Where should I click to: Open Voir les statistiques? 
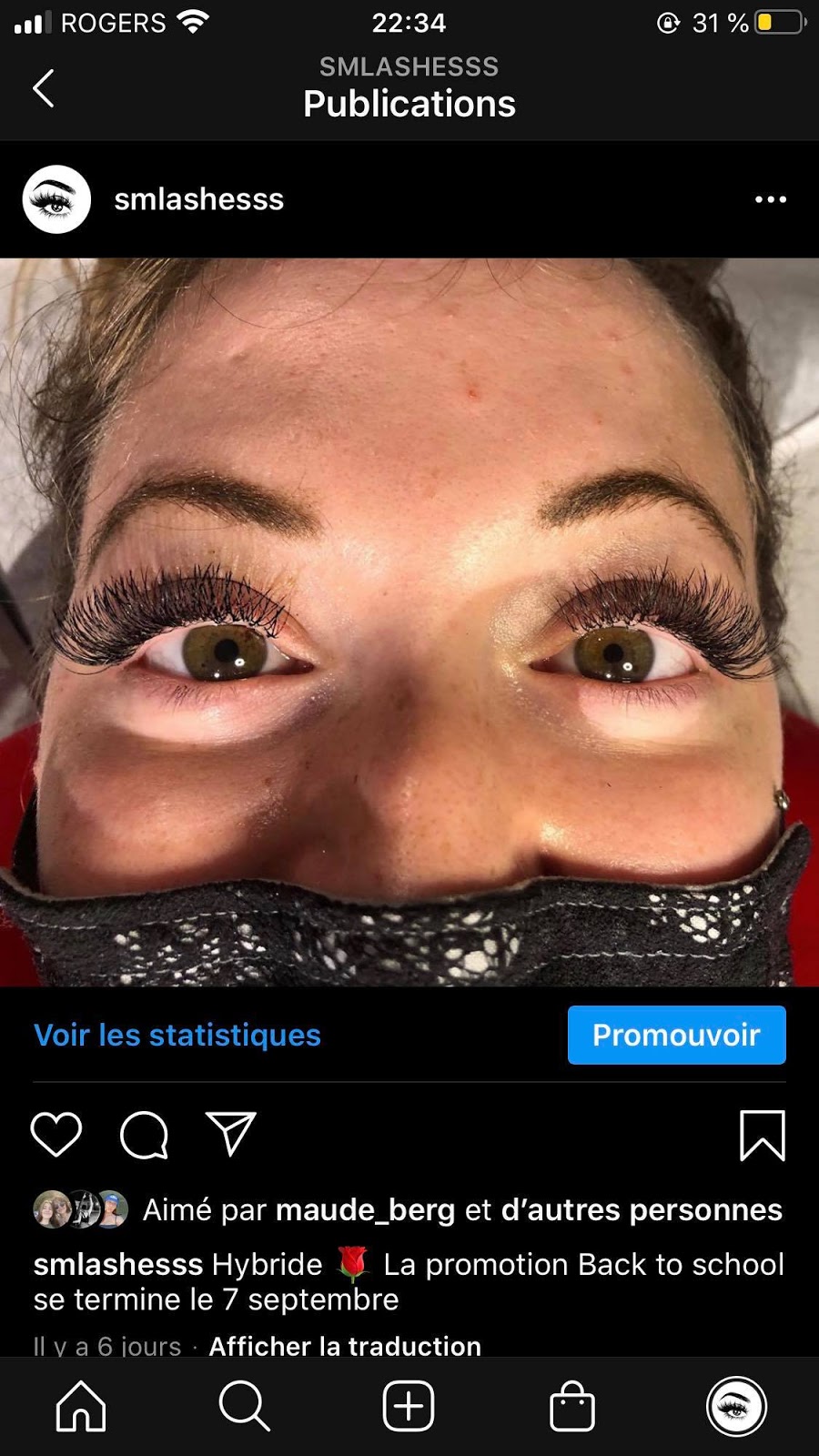point(177,1035)
